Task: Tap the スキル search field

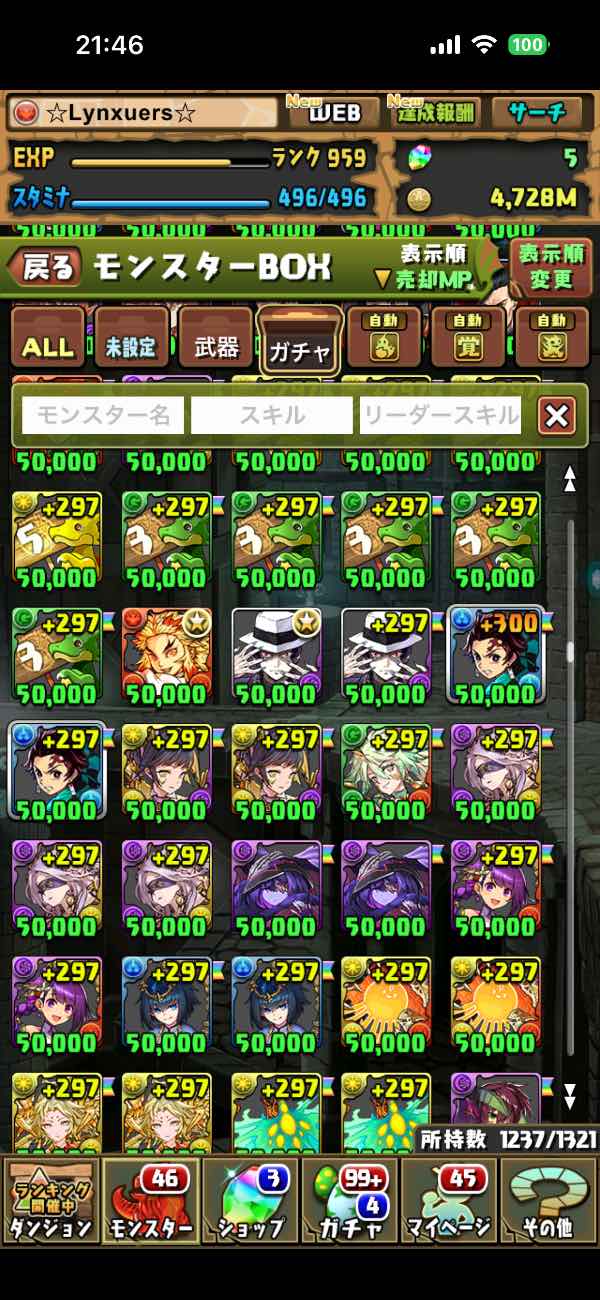Action: coord(272,415)
